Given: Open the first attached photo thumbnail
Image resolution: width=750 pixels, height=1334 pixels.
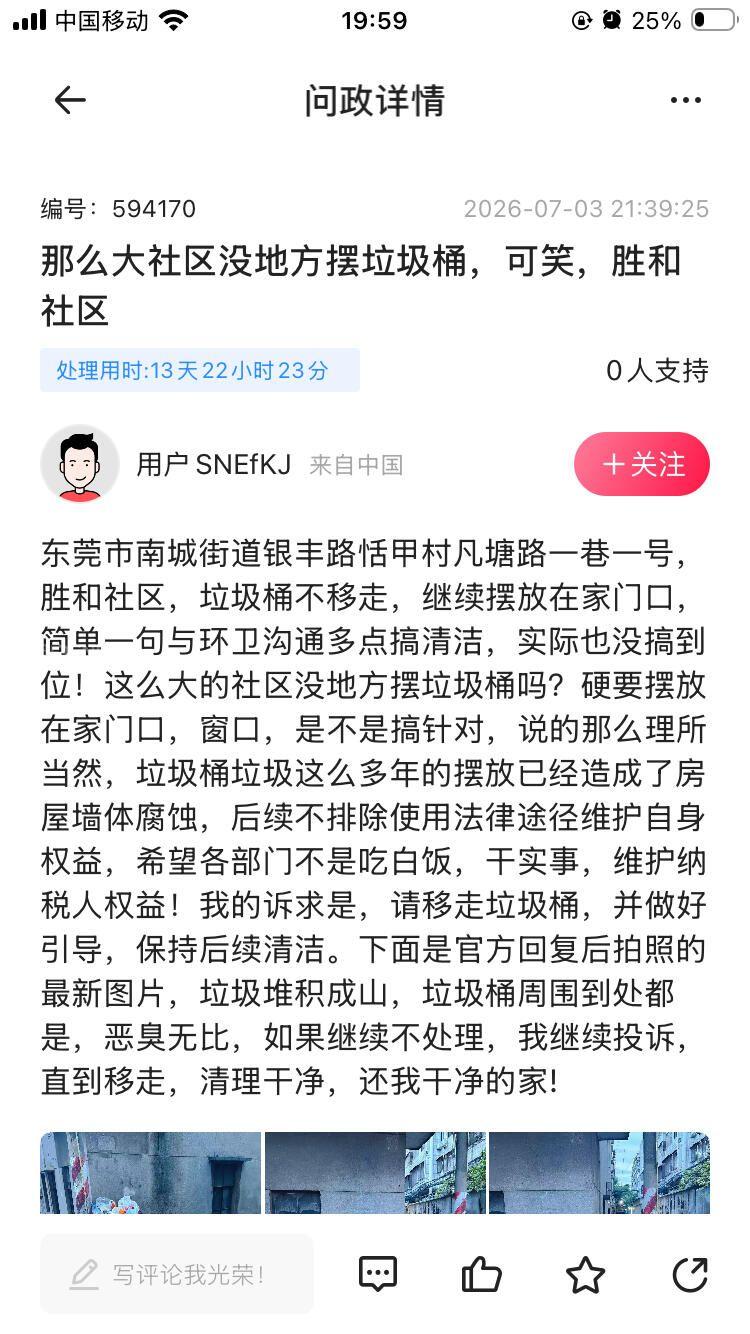Looking at the screenshot, I should click(151, 1173).
